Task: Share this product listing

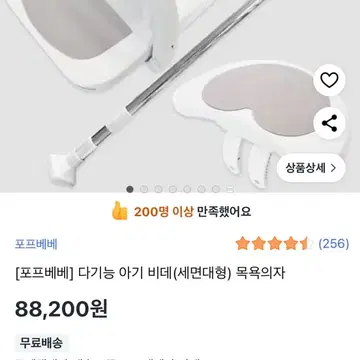Action: click(329, 123)
